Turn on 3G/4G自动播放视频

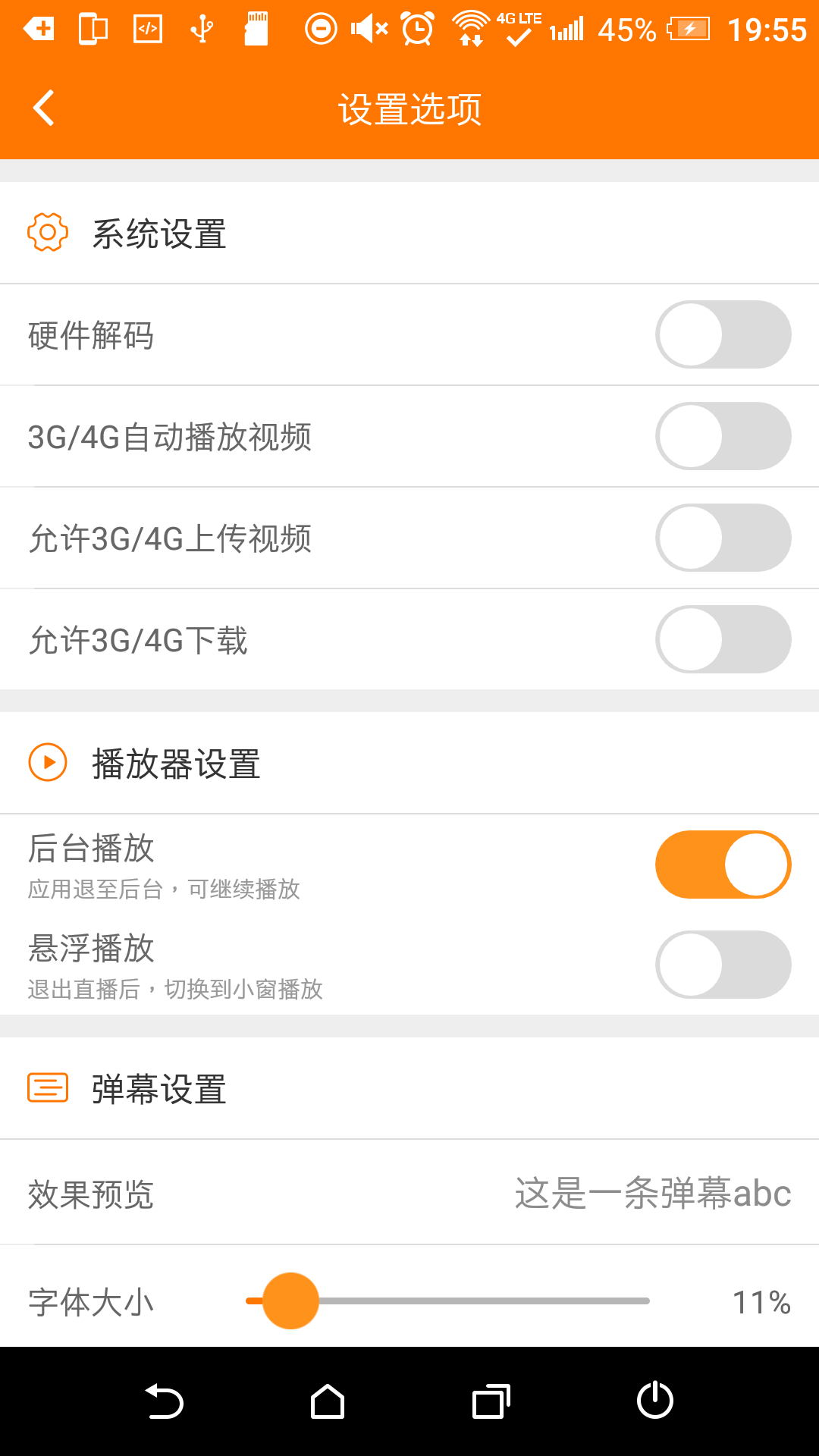723,436
